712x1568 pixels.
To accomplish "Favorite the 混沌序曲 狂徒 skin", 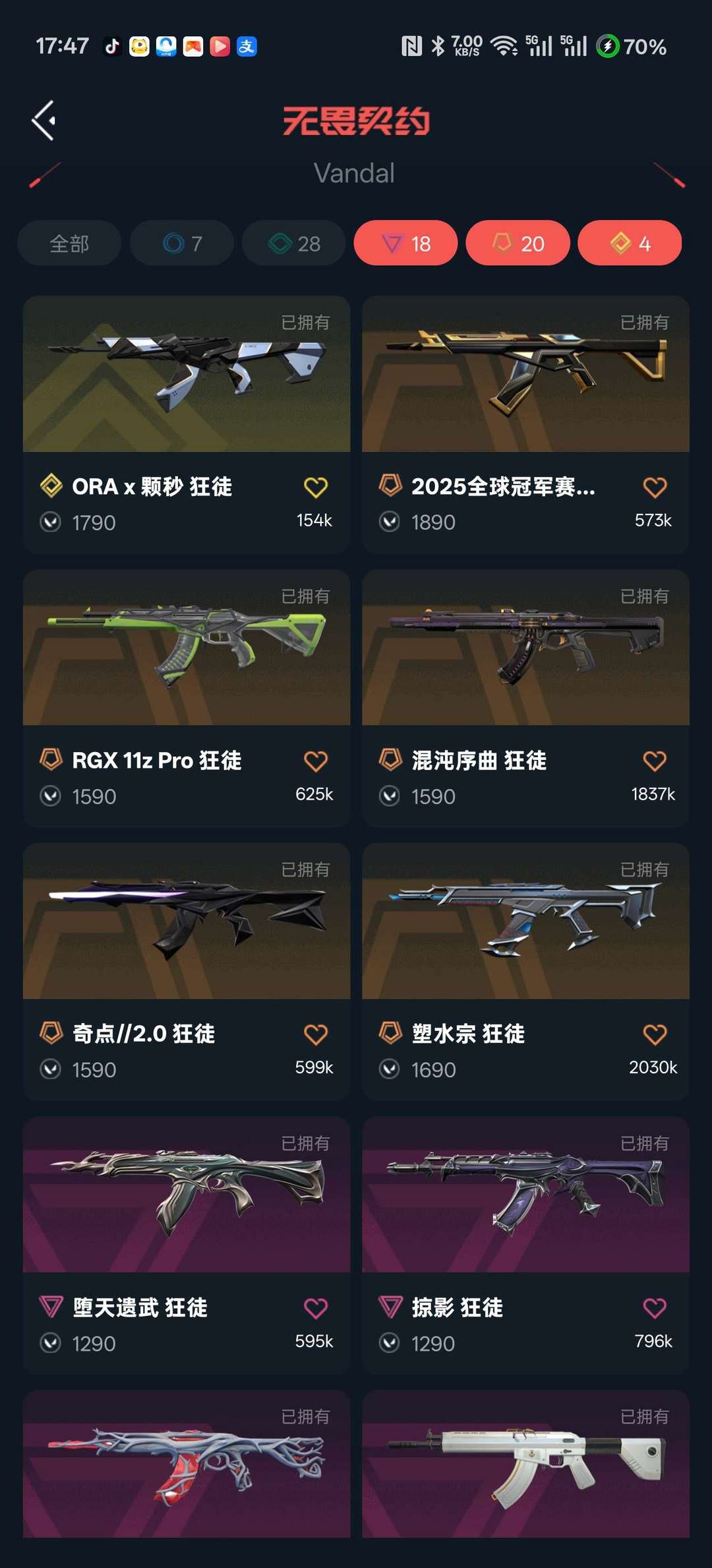I will (655, 761).
